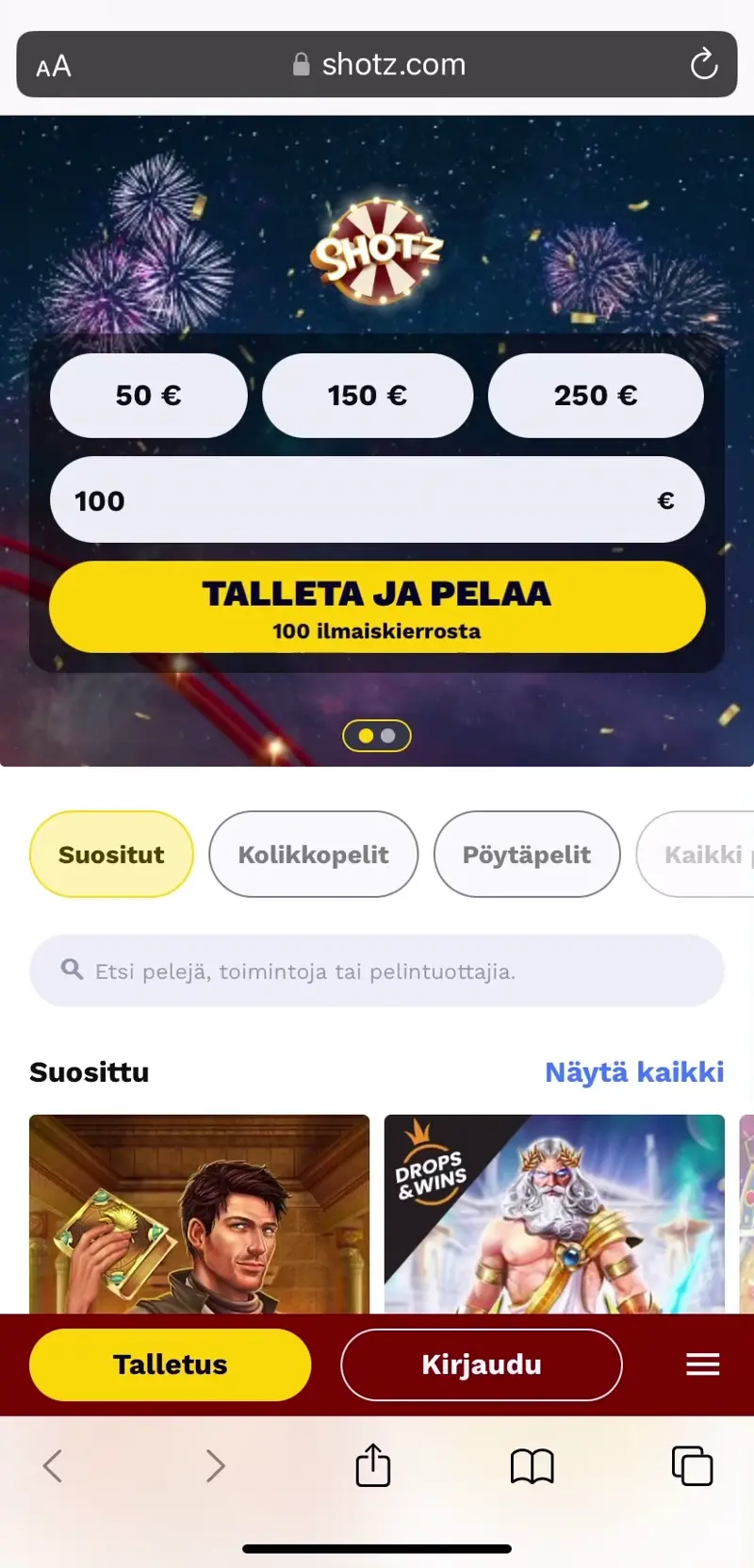Switch to the Kolikkopelit category
The image size is (754, 1568).
(x=313, y=855)
